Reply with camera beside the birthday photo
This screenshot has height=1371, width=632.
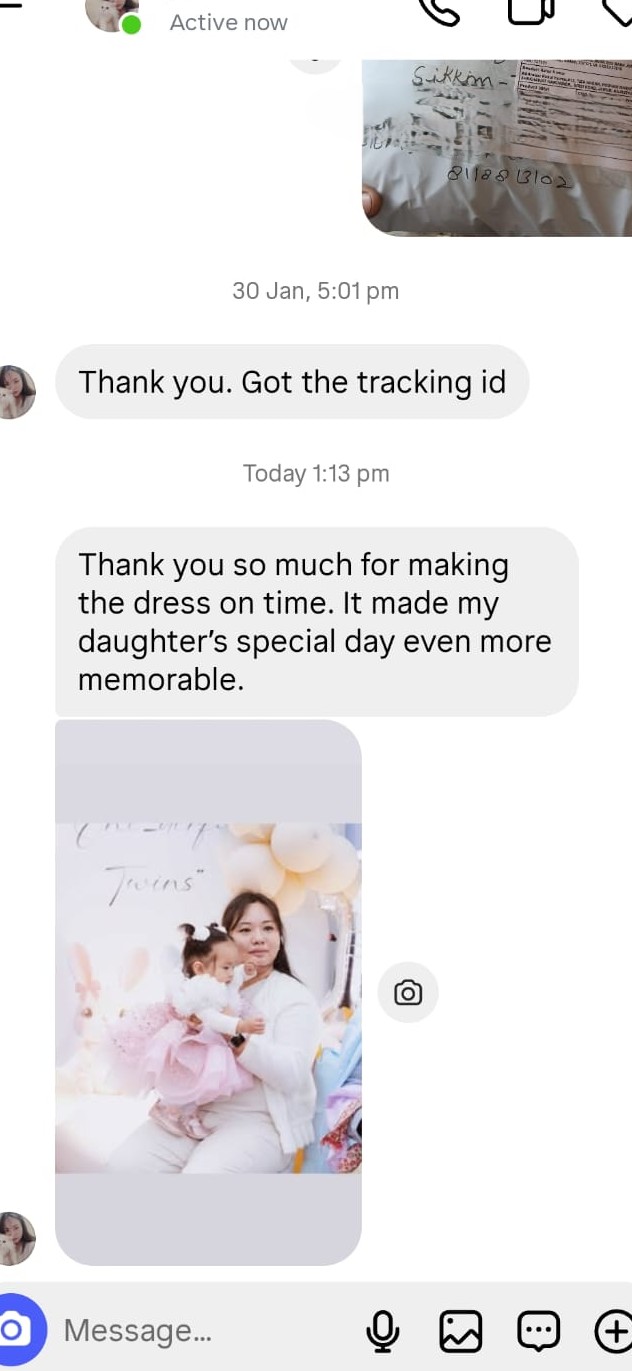(x=408, y=993)
